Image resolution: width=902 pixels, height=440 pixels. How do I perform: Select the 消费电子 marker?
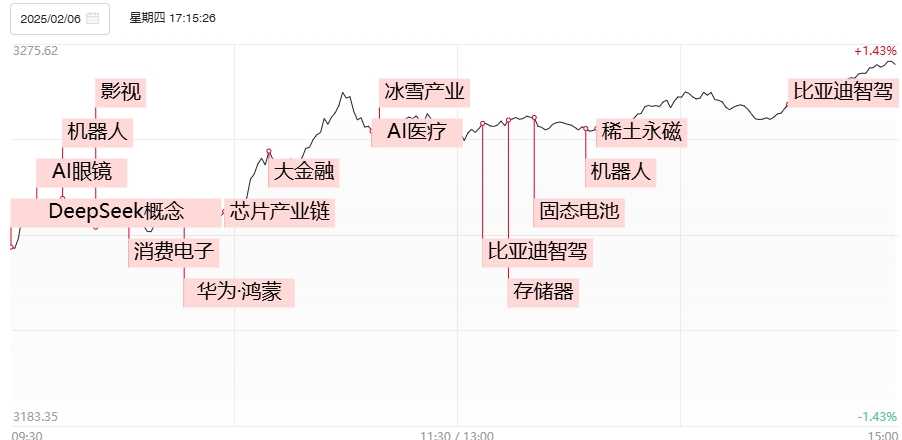pyautogui.click(x=175, y=250)
